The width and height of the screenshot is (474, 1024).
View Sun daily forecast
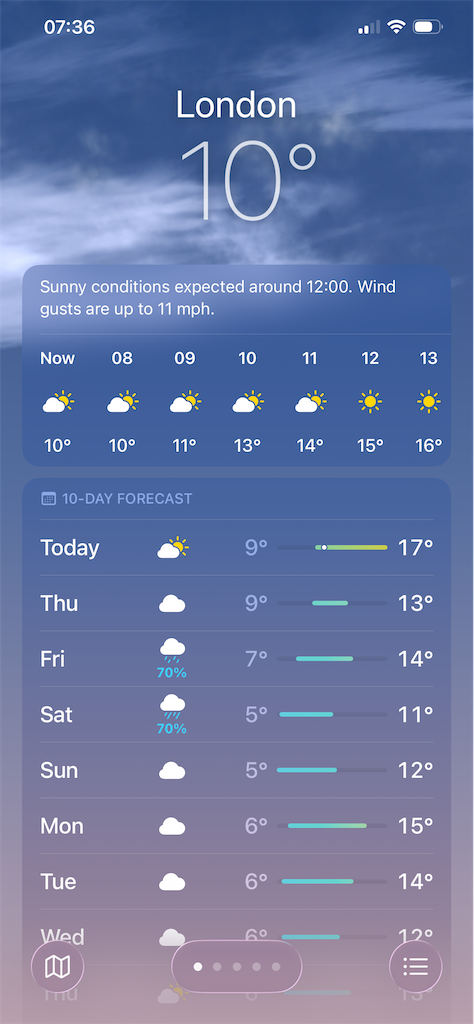tap(236, 771)
